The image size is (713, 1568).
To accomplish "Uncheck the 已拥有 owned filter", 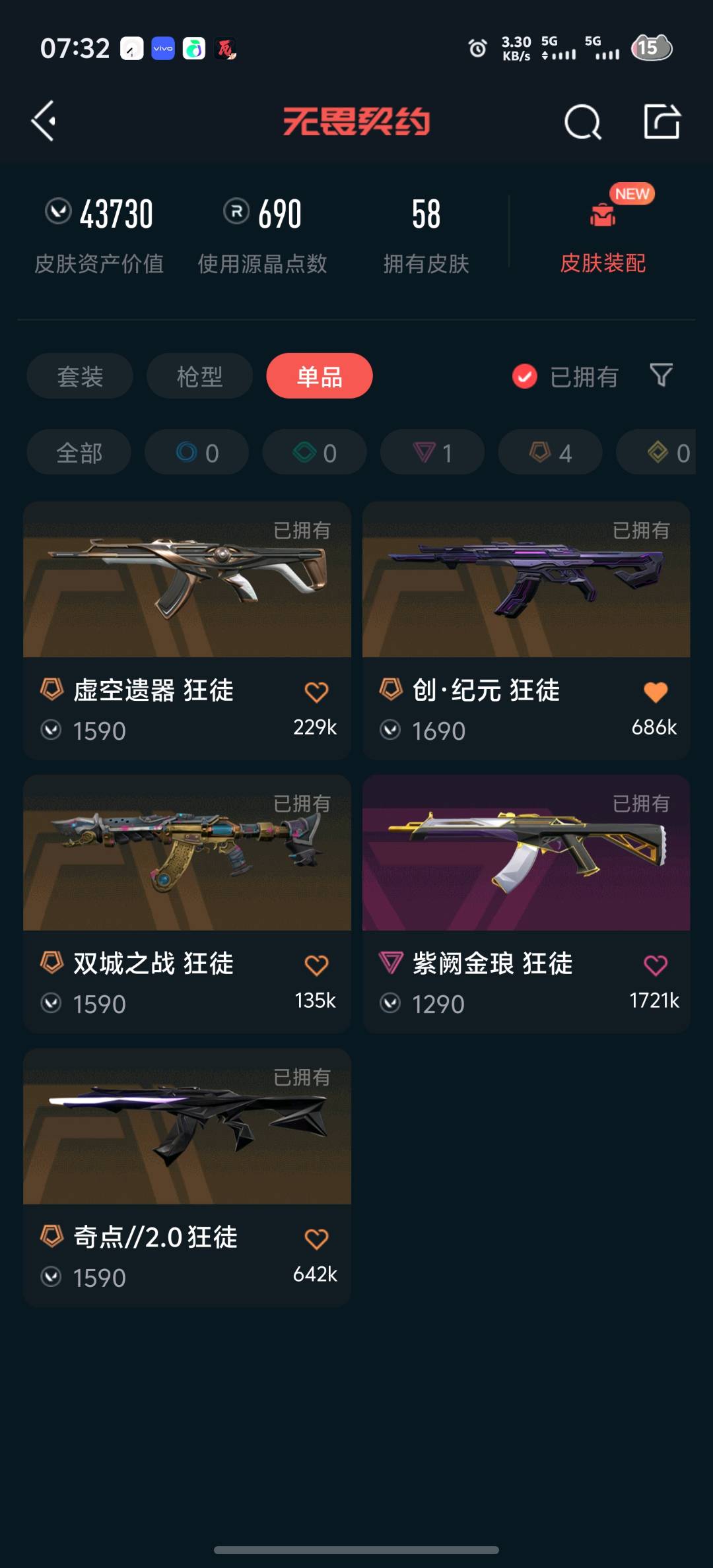I will [525, 377].
